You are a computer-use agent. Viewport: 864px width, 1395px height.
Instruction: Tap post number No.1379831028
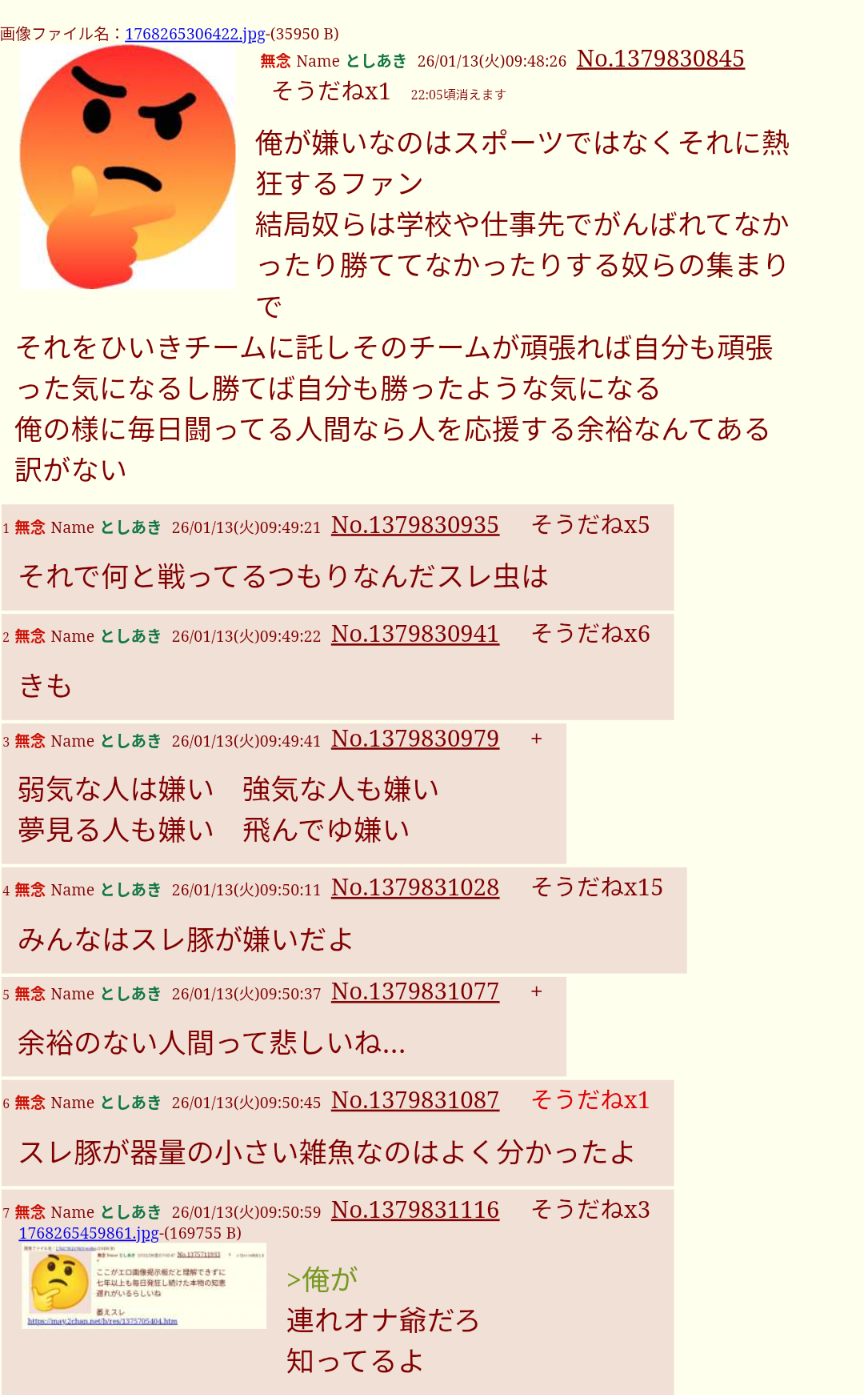[x=414, y=888]
